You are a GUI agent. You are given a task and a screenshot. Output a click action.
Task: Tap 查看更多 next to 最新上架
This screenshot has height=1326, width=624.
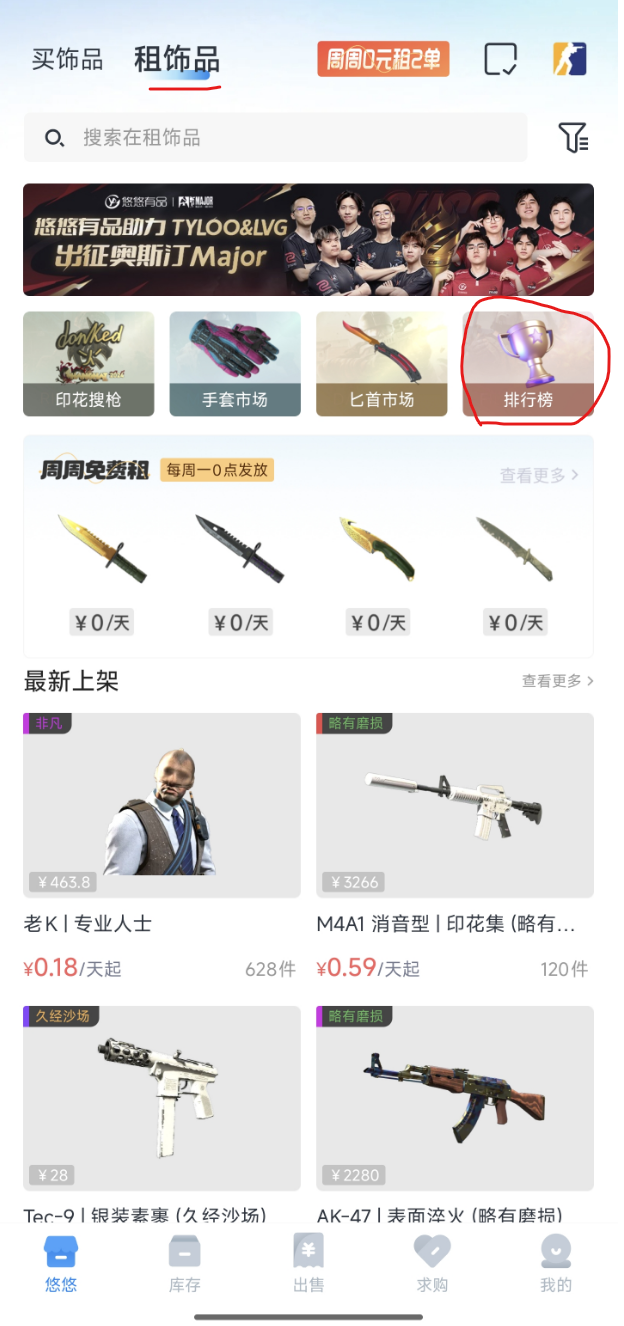pyautogui.click(x=557, y=681)
